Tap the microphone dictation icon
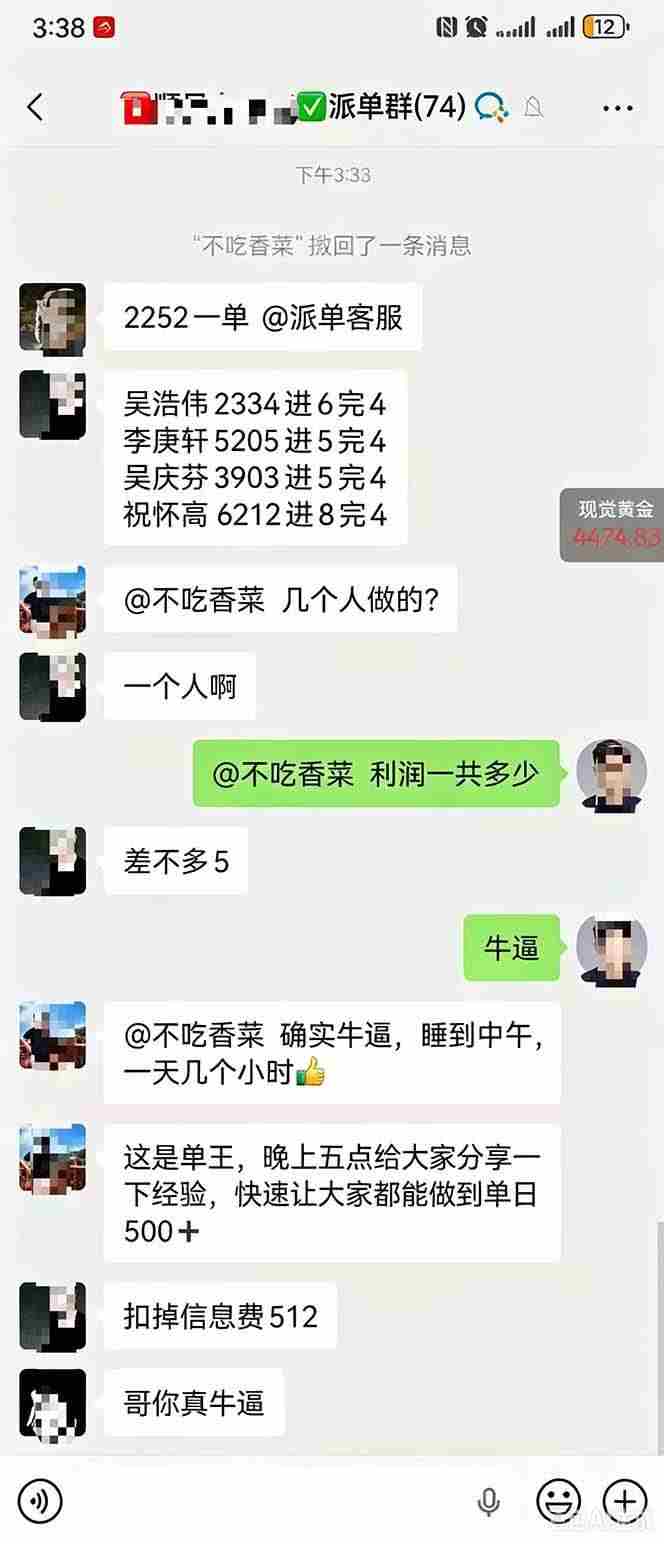The image size is (664, 1544). point(488,1500)
